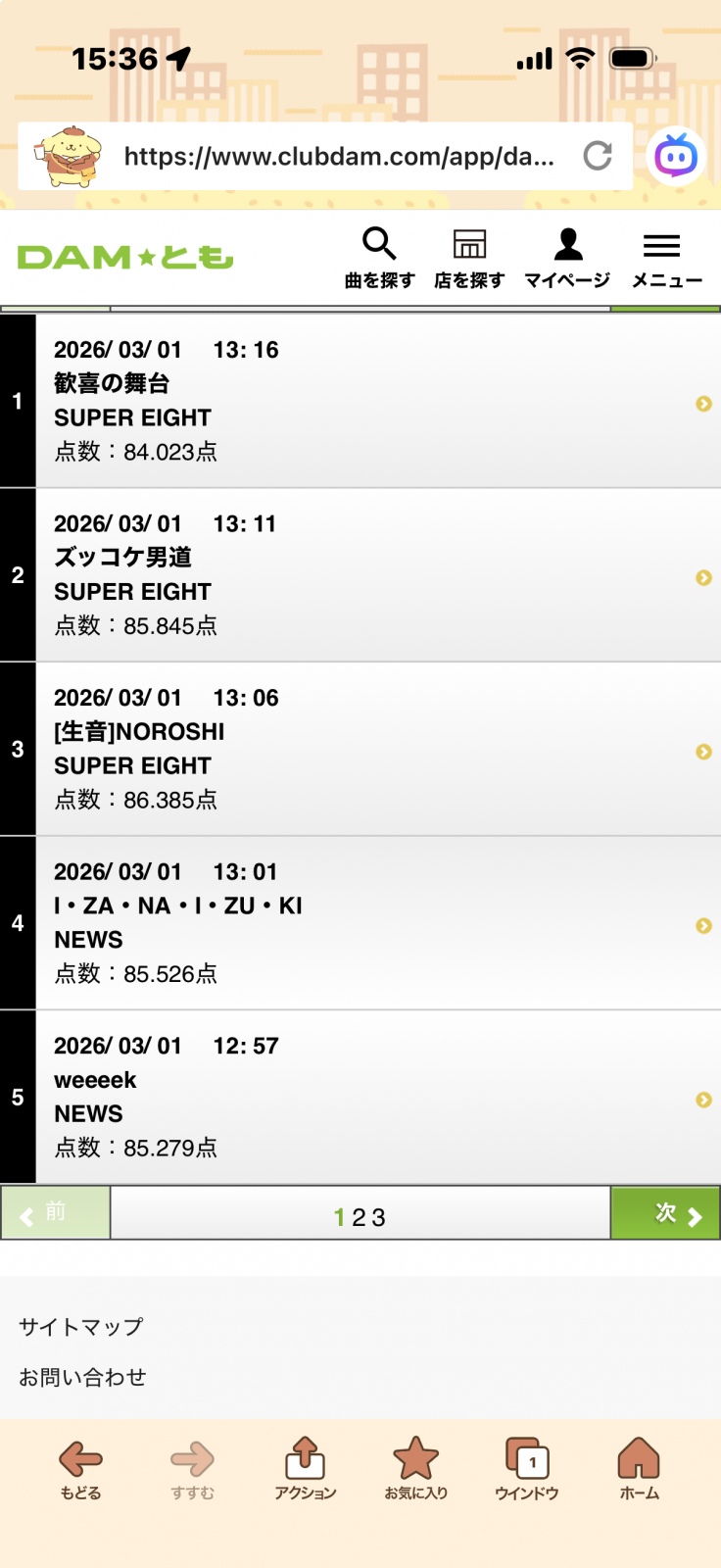The image size is (721, 1568).
Task: Go to マイページ
Action: 567,257
